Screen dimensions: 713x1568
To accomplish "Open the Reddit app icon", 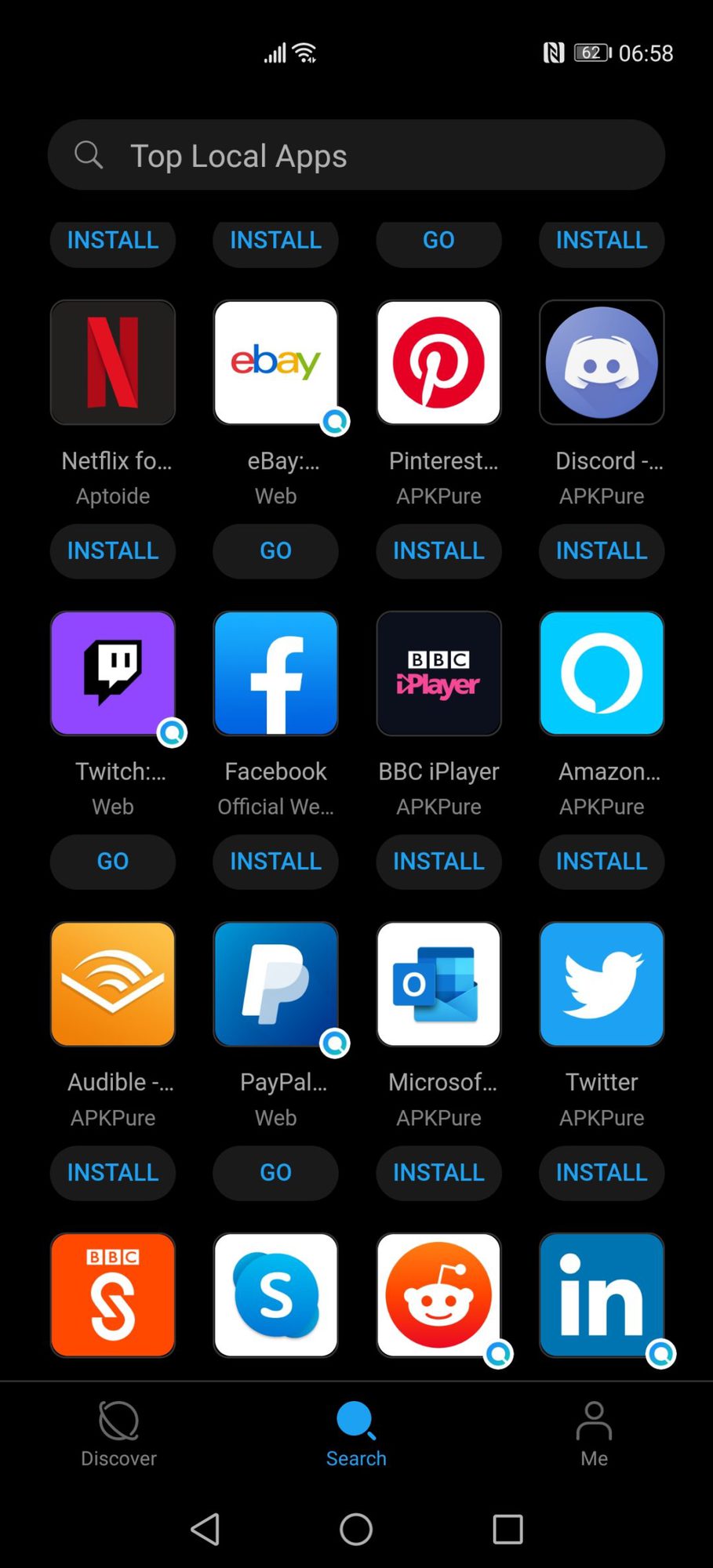I will 438,1294.
